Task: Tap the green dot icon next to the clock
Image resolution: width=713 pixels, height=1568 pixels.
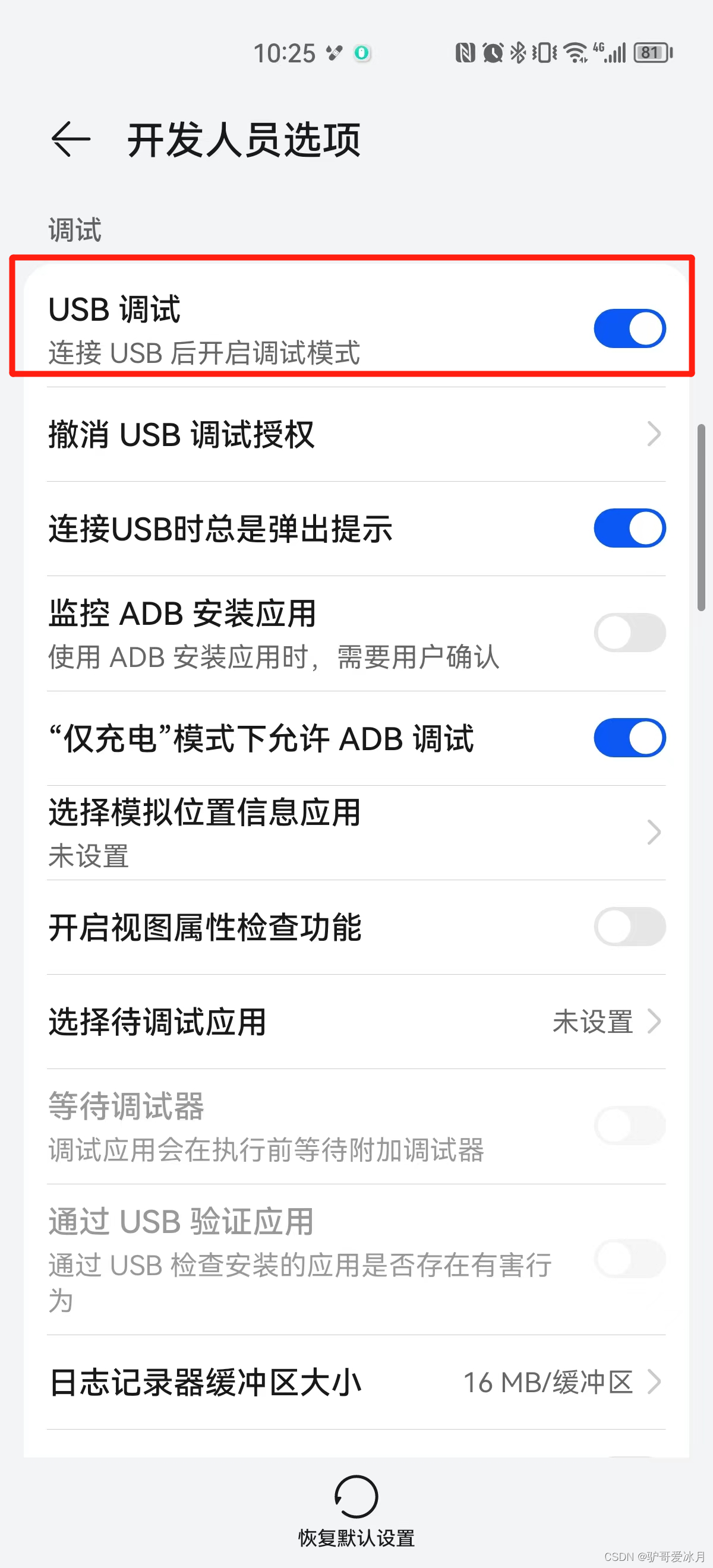Action: pos(362,53)
